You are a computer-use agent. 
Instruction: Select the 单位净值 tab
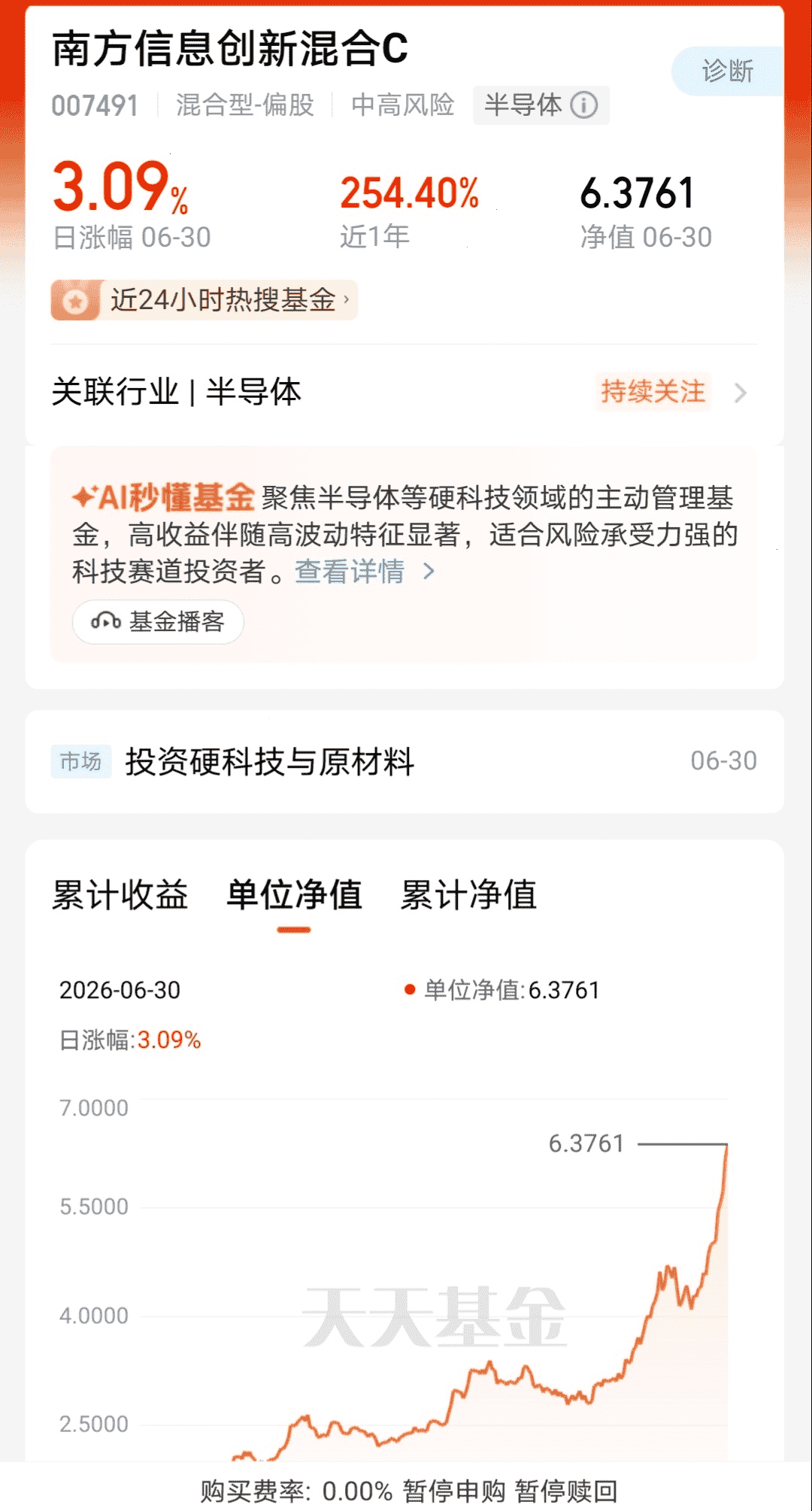[x=294, y=895]
